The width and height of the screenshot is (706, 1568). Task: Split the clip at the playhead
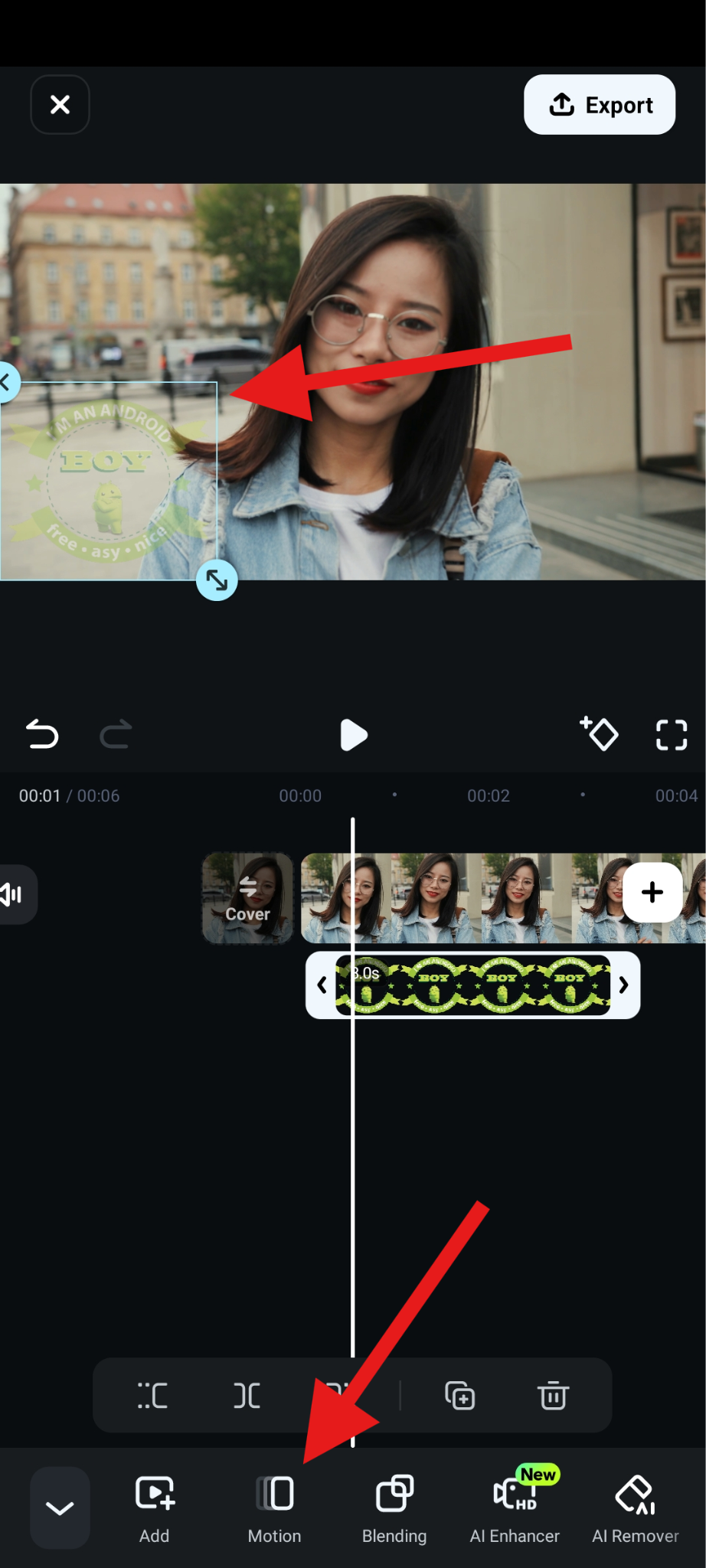(247, 1396)
